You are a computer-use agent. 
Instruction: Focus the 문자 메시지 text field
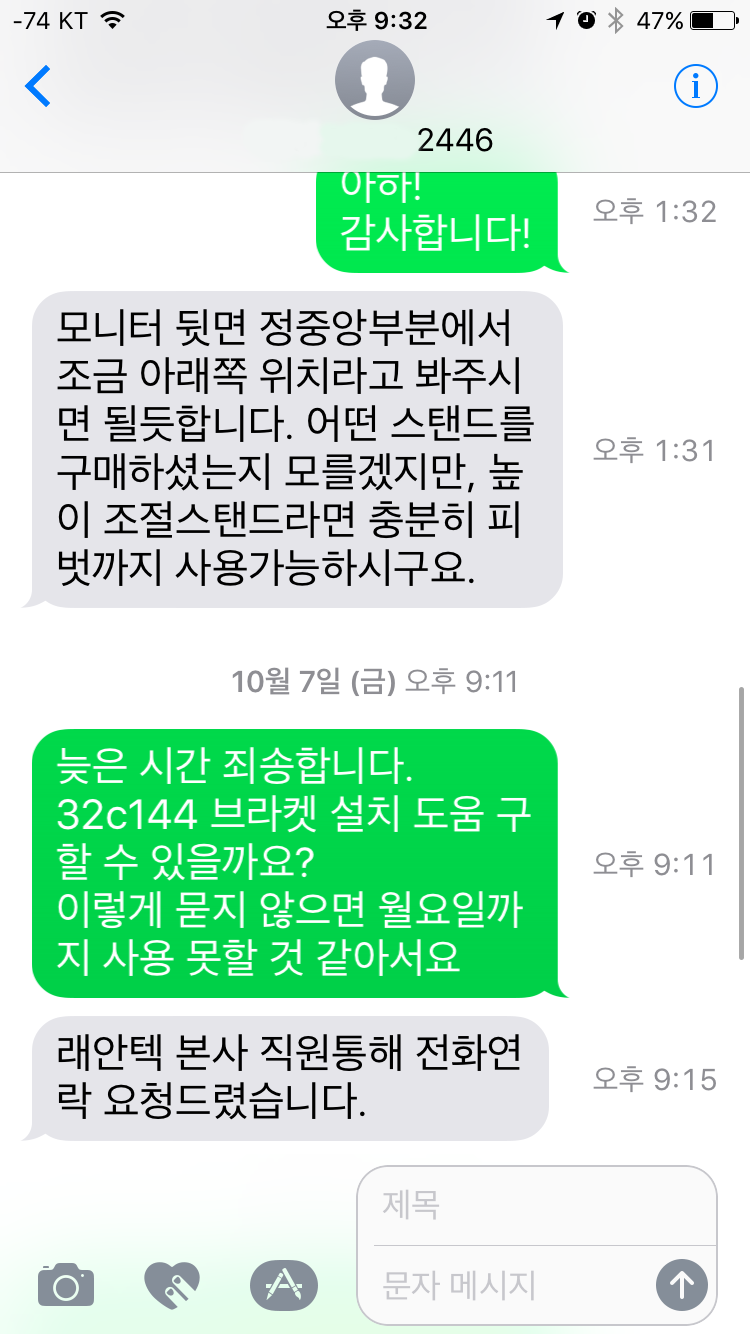[510, 1284]
